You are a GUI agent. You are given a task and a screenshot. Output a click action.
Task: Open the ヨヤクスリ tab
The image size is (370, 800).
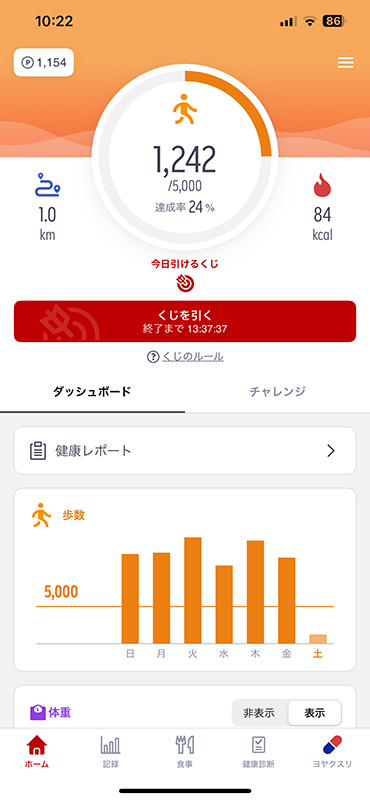click(332, 752)
